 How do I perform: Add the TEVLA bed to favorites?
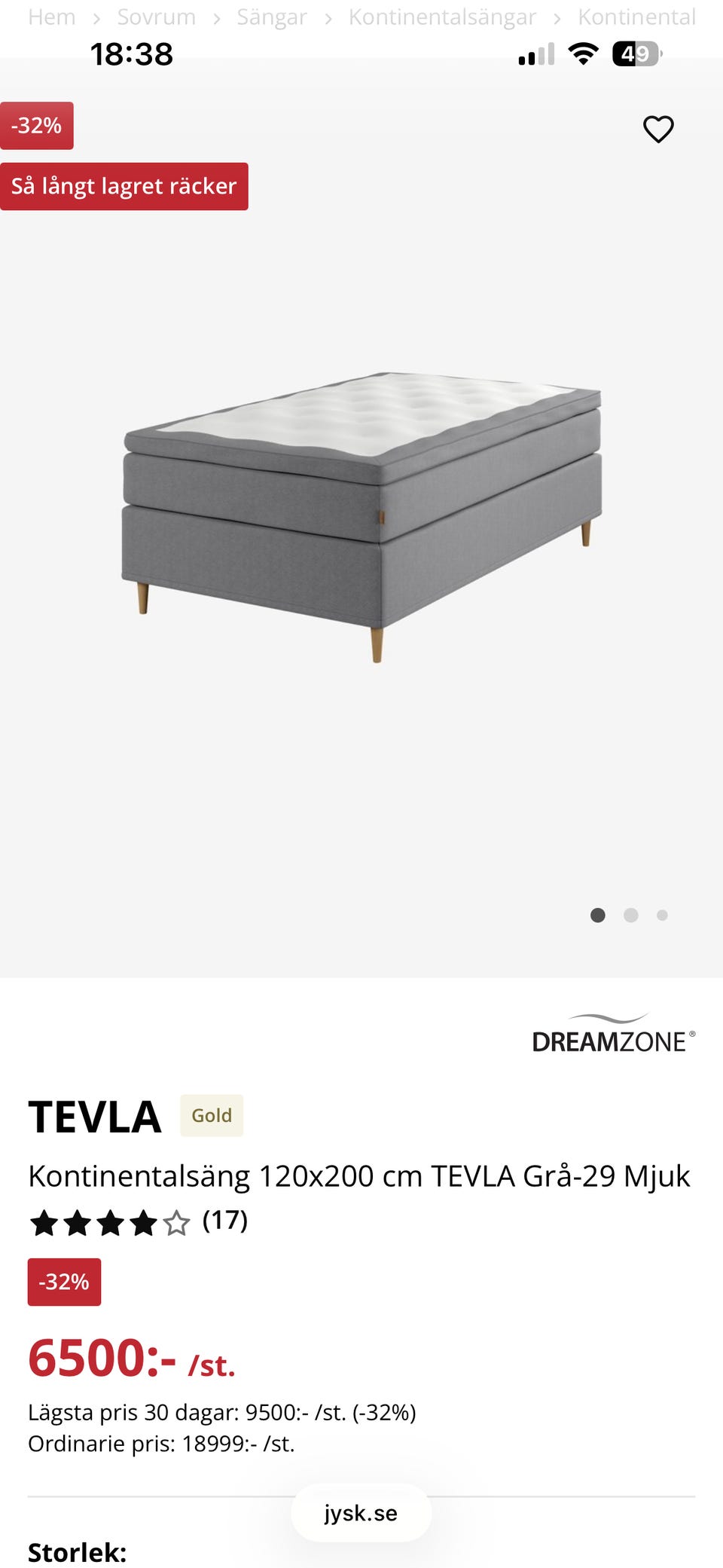point(657,129)
